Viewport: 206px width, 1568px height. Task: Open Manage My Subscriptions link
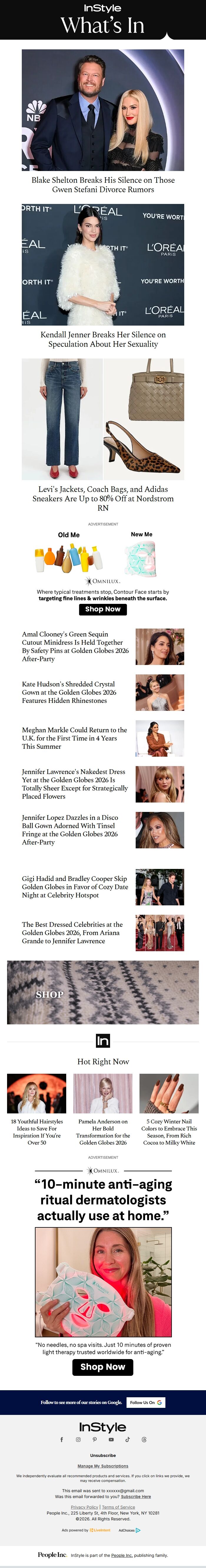(103, 1466)
